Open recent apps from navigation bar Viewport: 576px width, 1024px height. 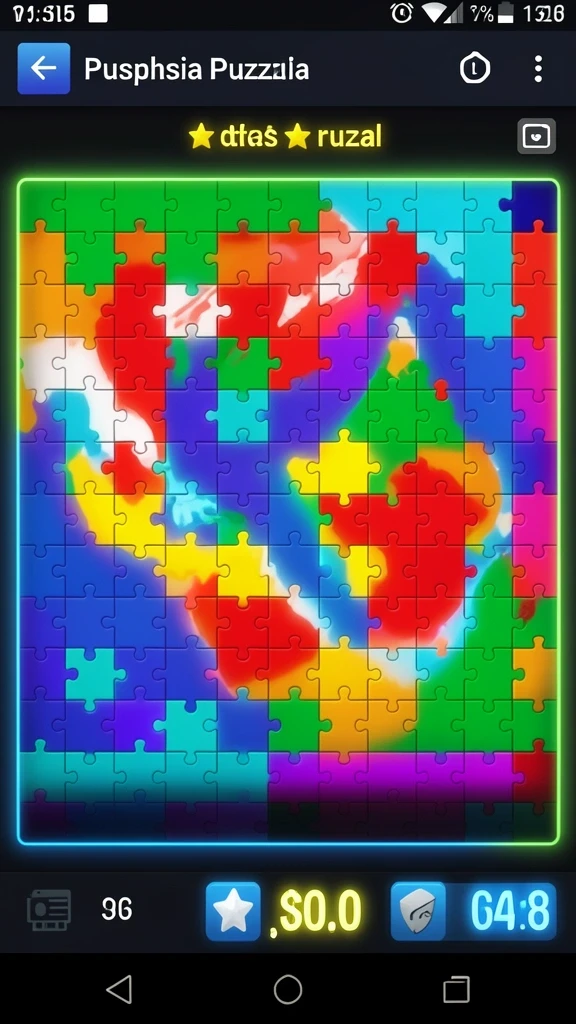[x=456, y=989]
